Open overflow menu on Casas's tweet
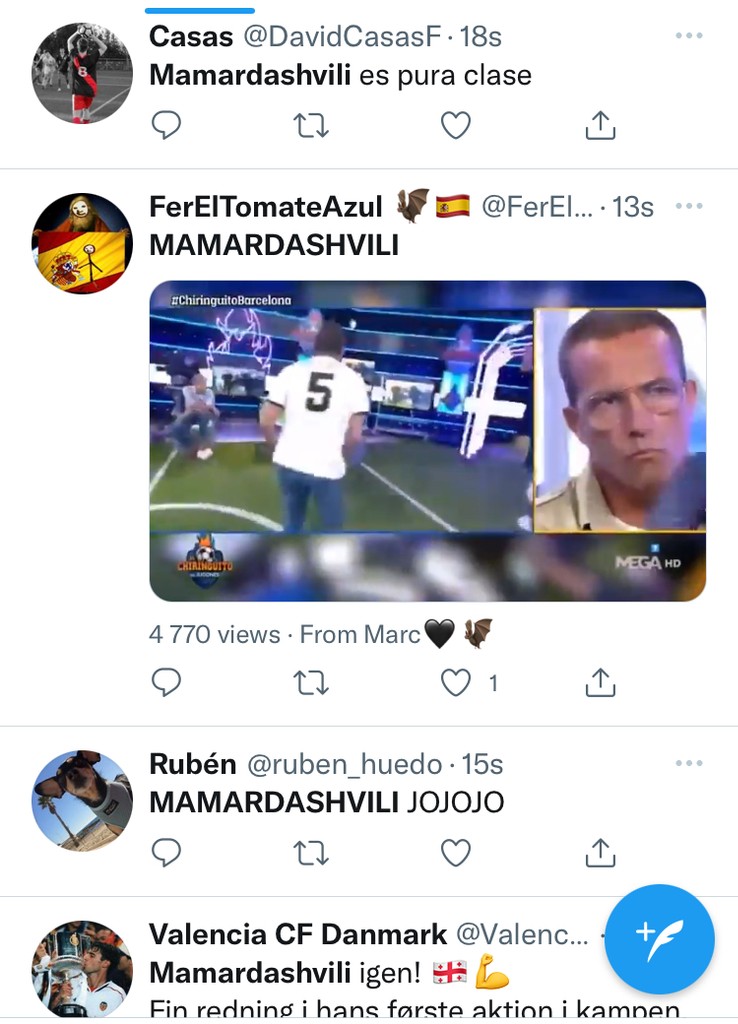This screenshot has width=738, height=1024. click(x=689, y=37)
